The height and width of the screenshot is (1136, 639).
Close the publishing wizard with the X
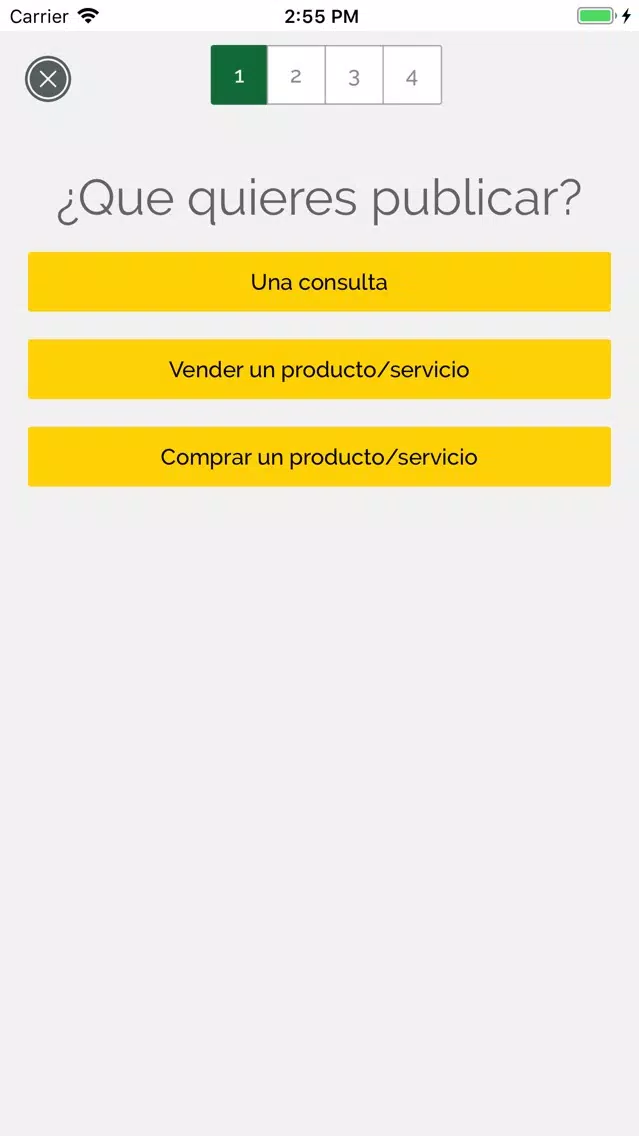pyautogui.click(x=48, y=79)
